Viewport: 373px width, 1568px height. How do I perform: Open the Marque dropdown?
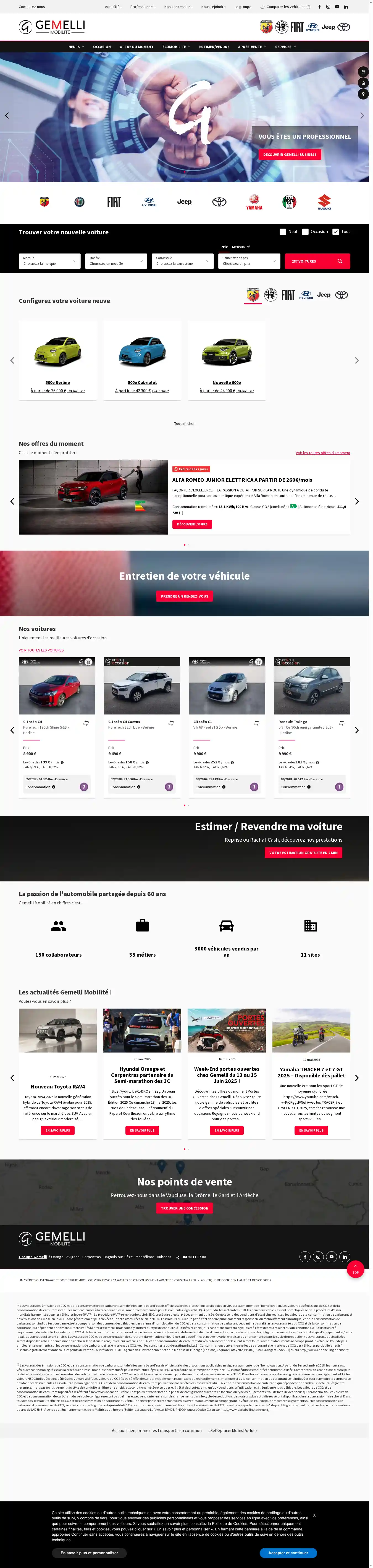tap(50, 261)
